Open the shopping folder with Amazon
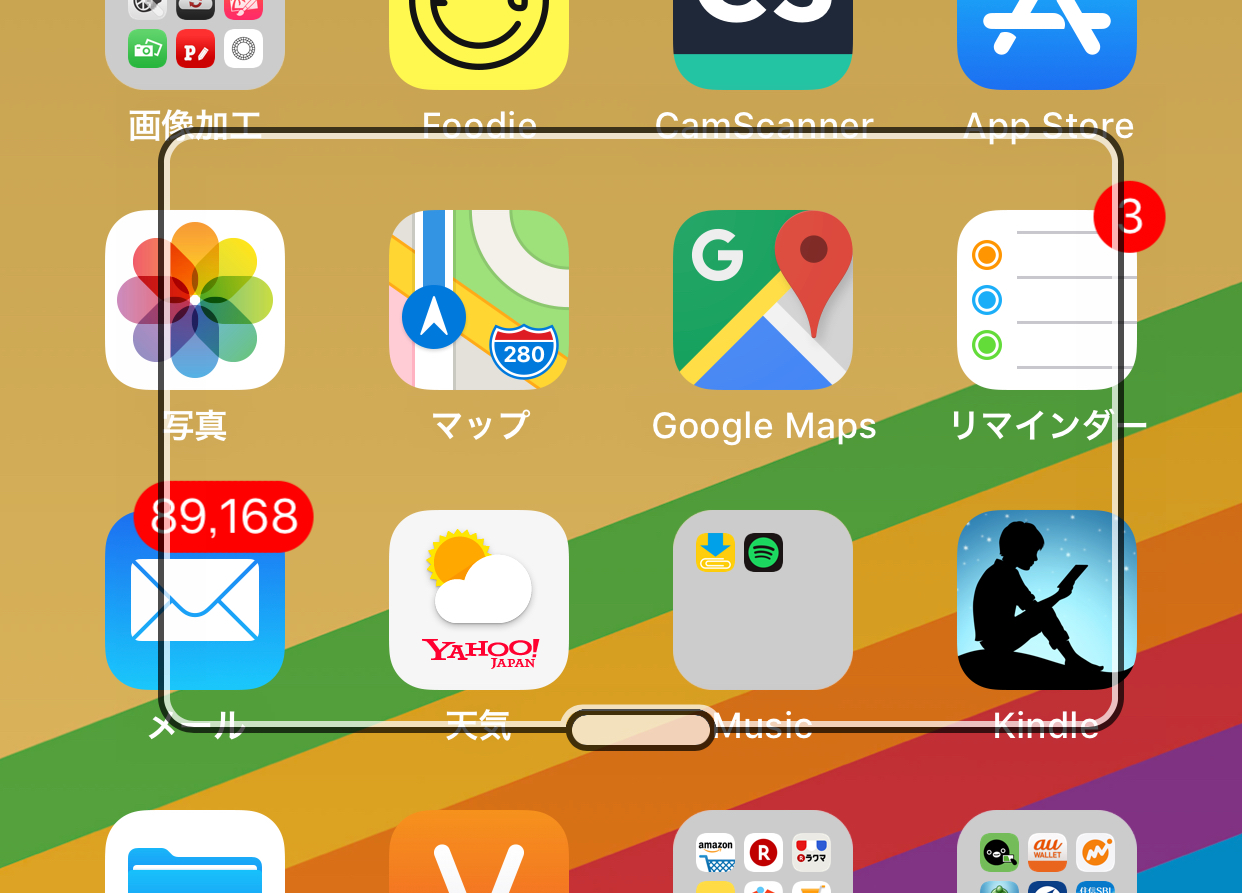 coord(763,855)
